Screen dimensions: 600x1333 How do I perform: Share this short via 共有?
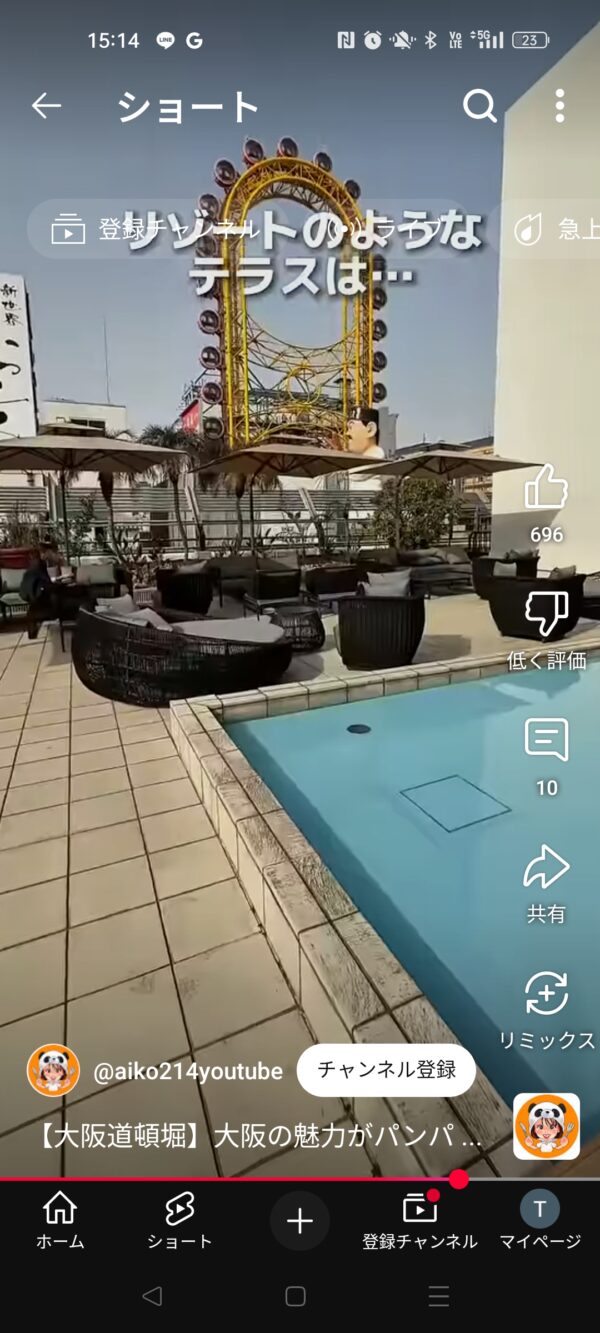(546, 870)
